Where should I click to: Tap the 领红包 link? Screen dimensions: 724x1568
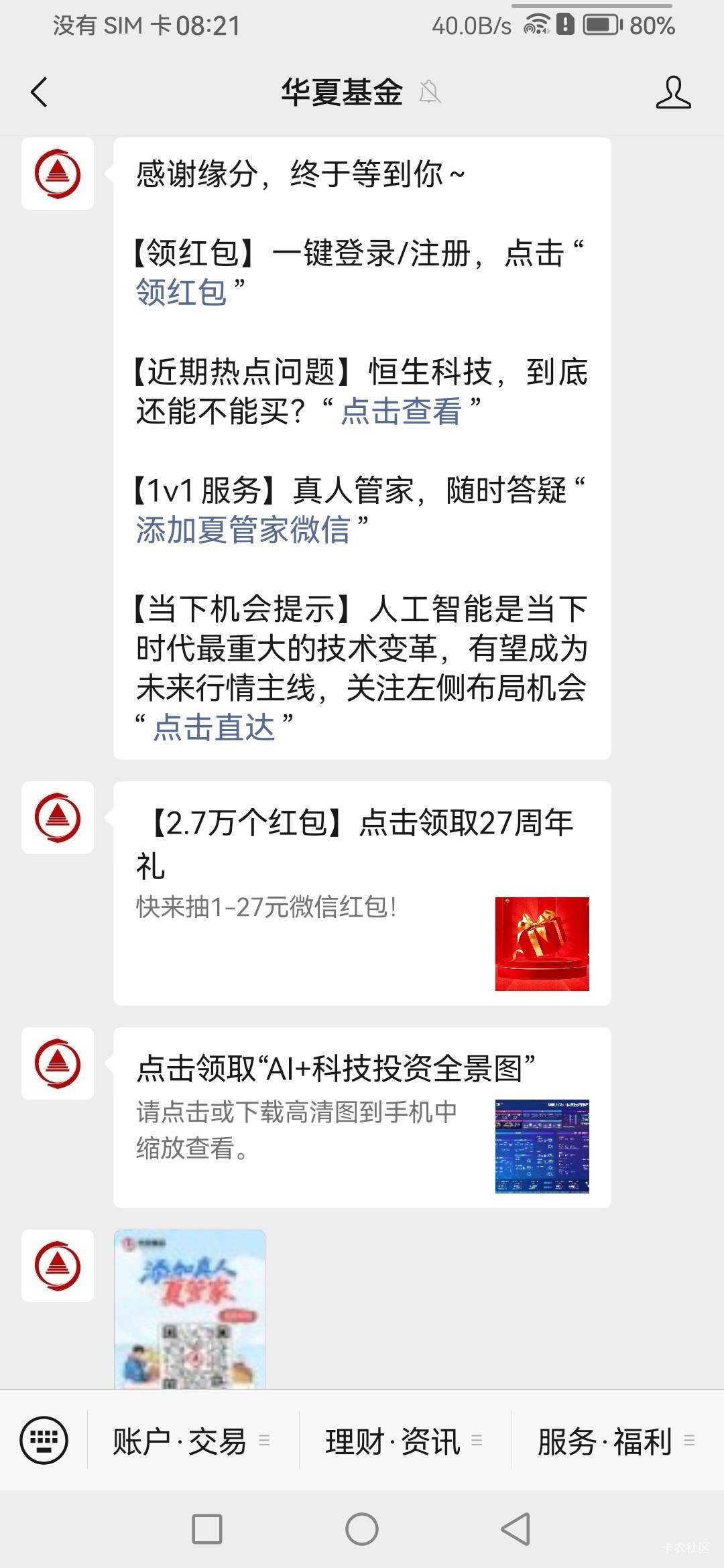182,293
